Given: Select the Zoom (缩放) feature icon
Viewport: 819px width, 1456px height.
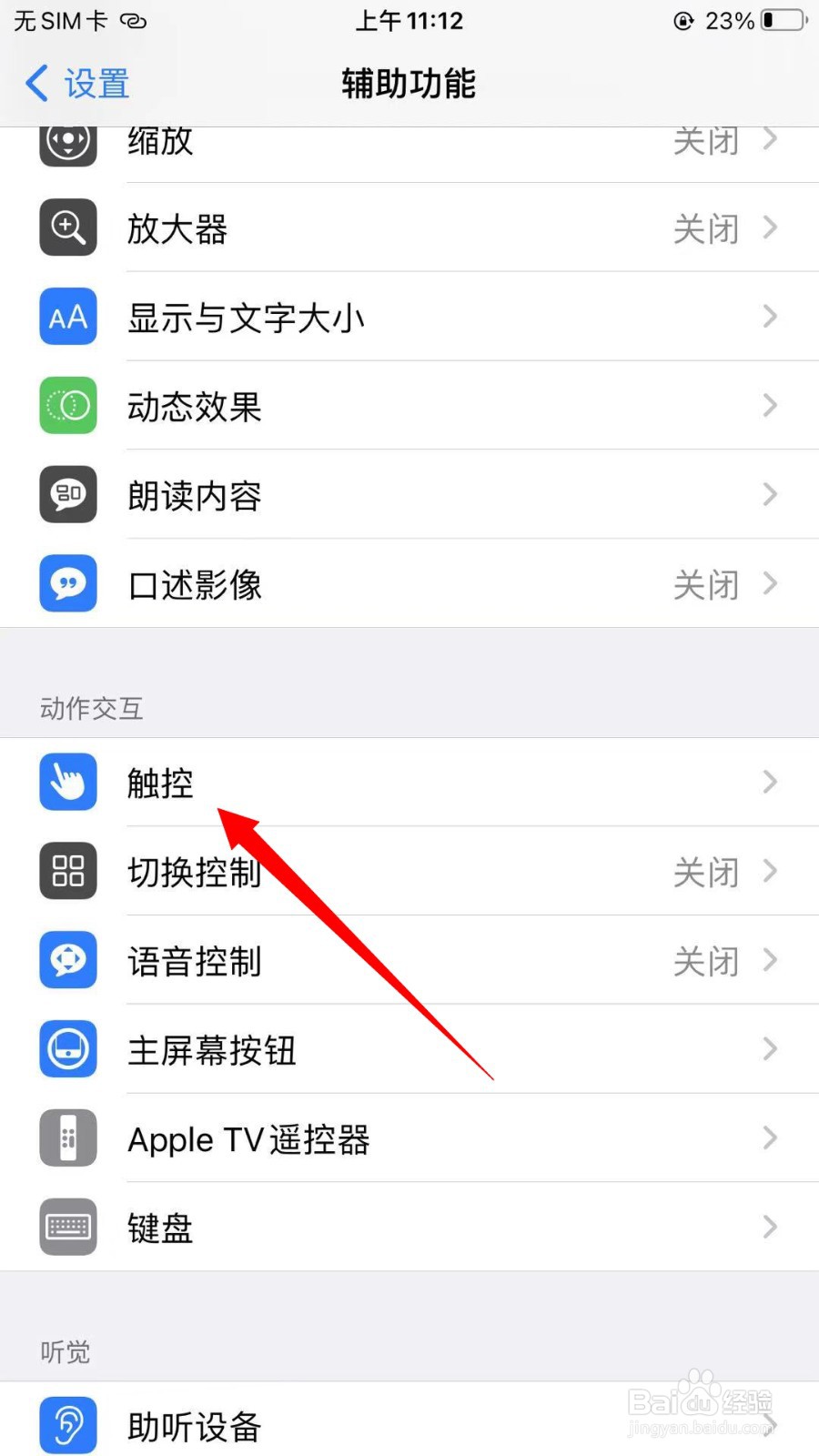Looking at the screenshot, I should 67,143.
